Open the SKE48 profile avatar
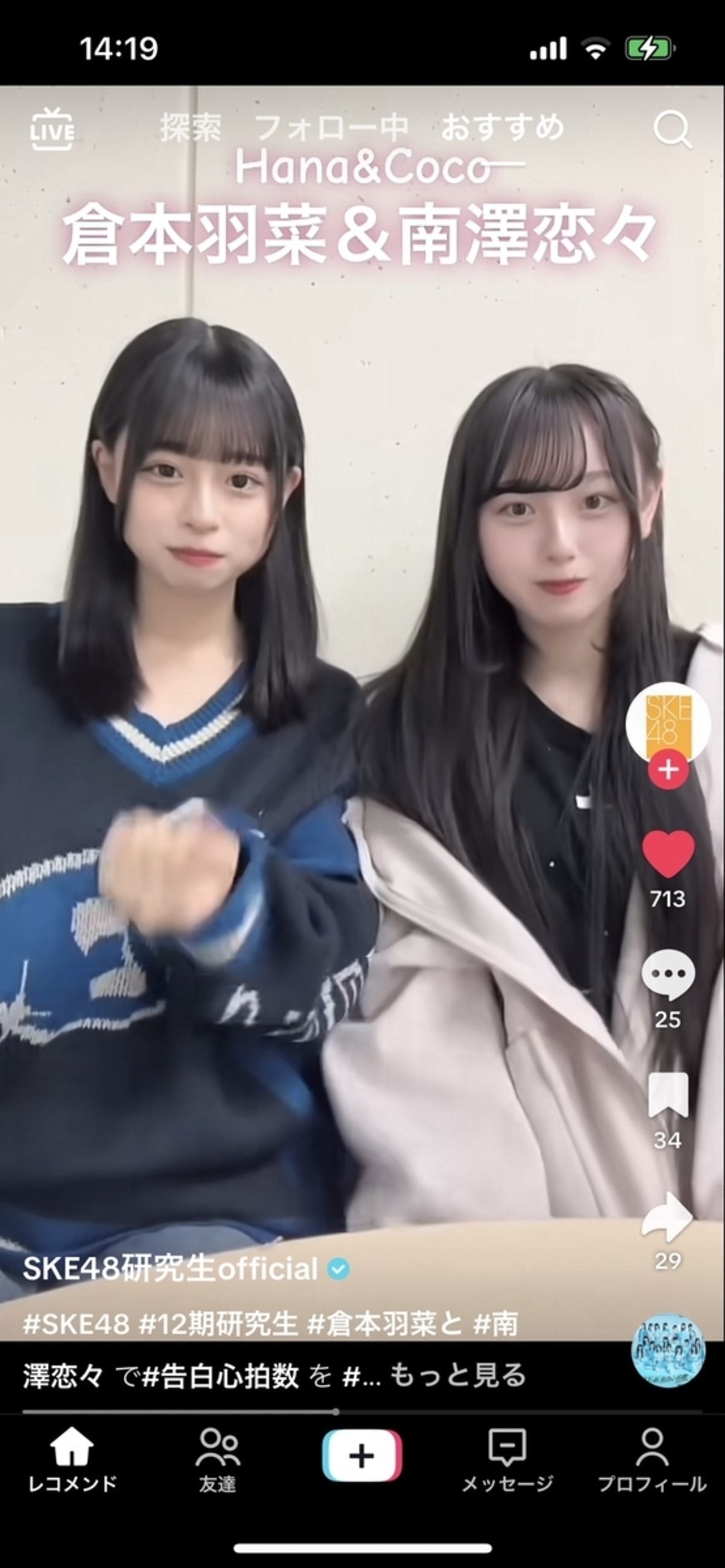 coord(668,722)
